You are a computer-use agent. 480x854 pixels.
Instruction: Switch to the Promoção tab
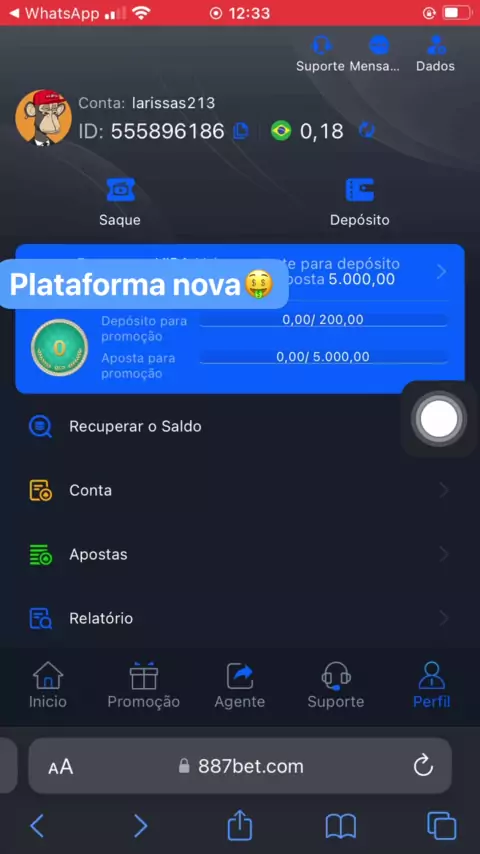[x=143, y=685]
